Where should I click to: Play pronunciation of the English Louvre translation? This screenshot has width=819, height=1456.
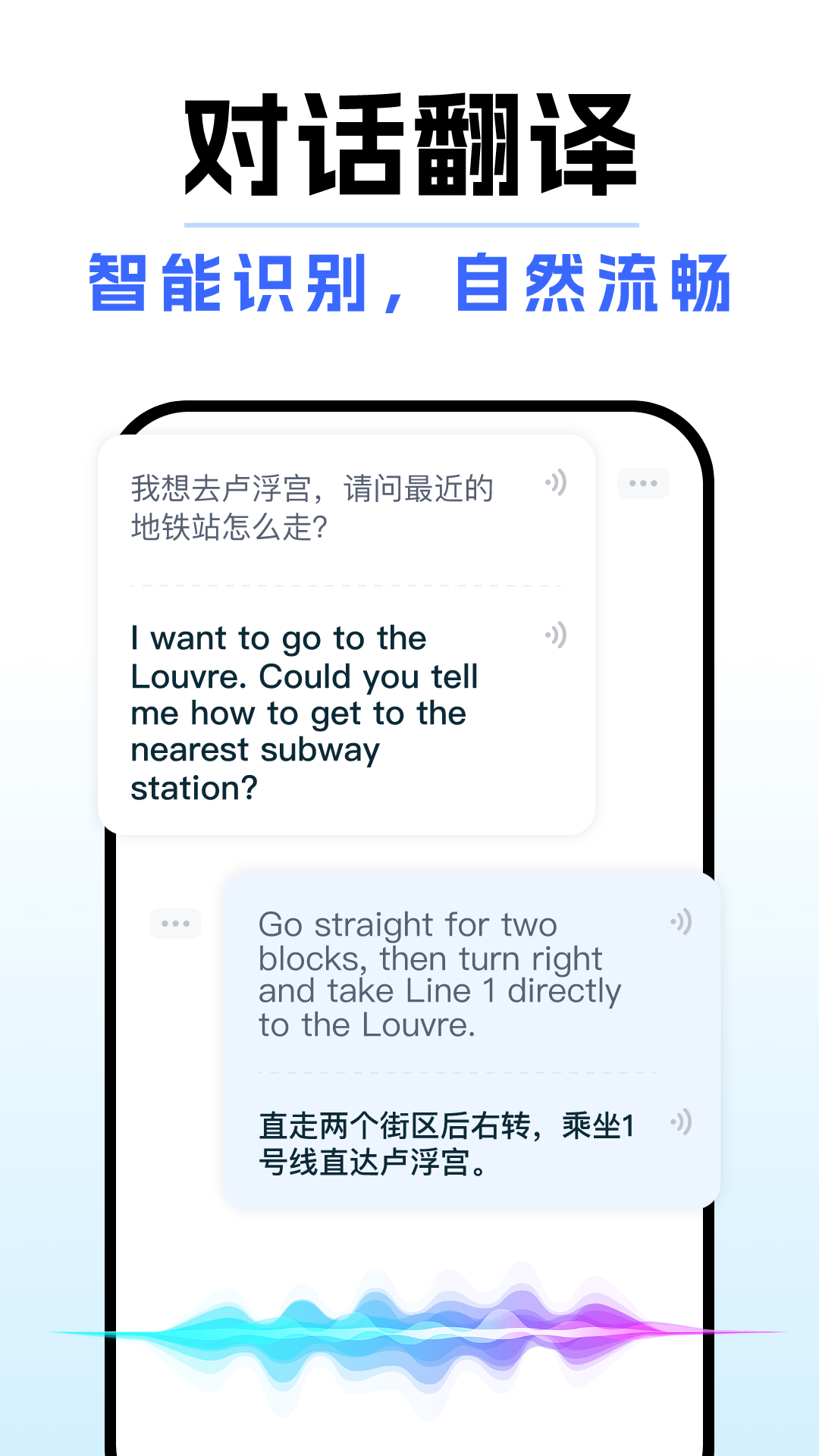point(556,637)
